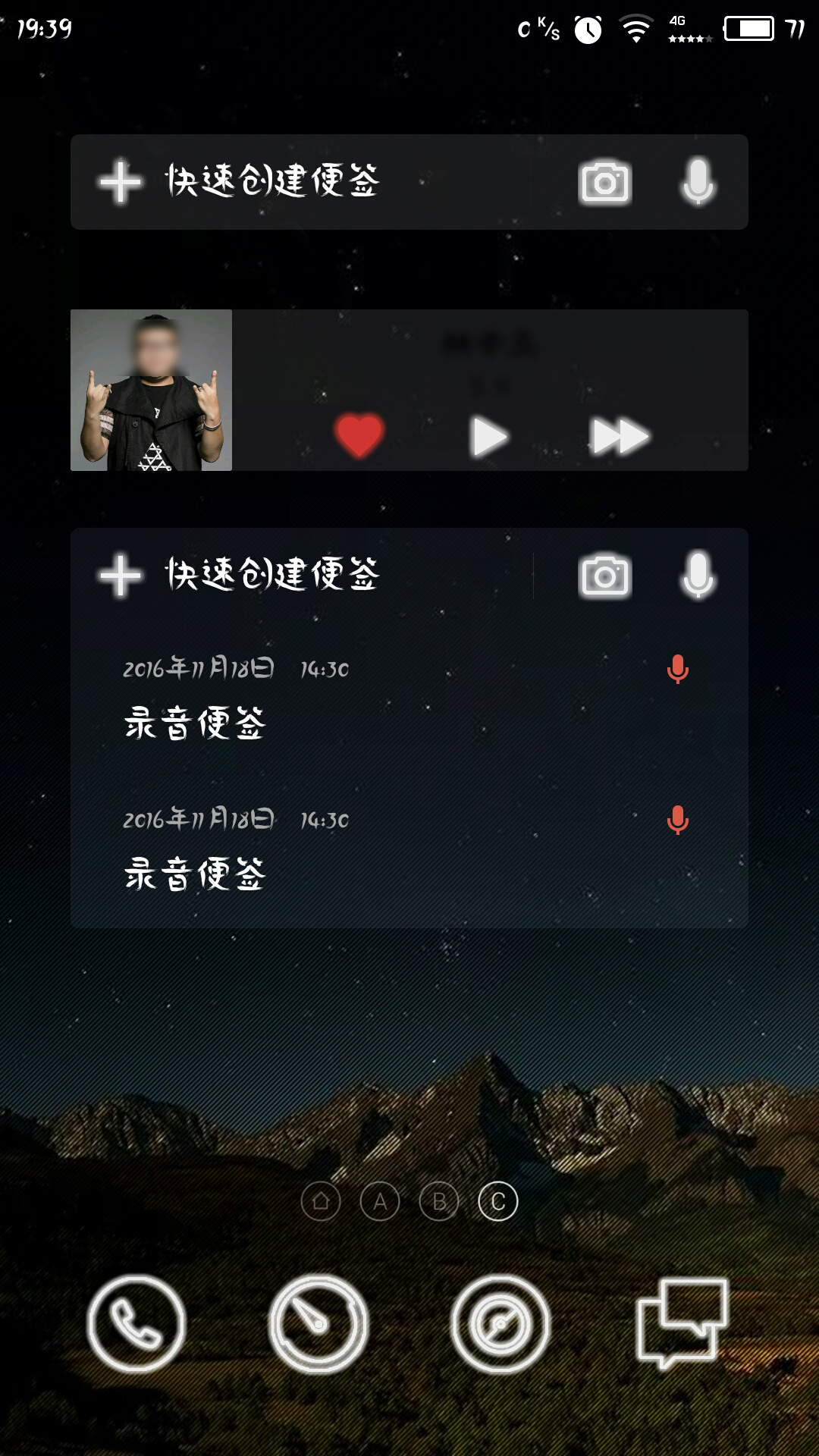Play the song in the music widget
Viewport: 819px width, 1456px height.
coord(489,436)
